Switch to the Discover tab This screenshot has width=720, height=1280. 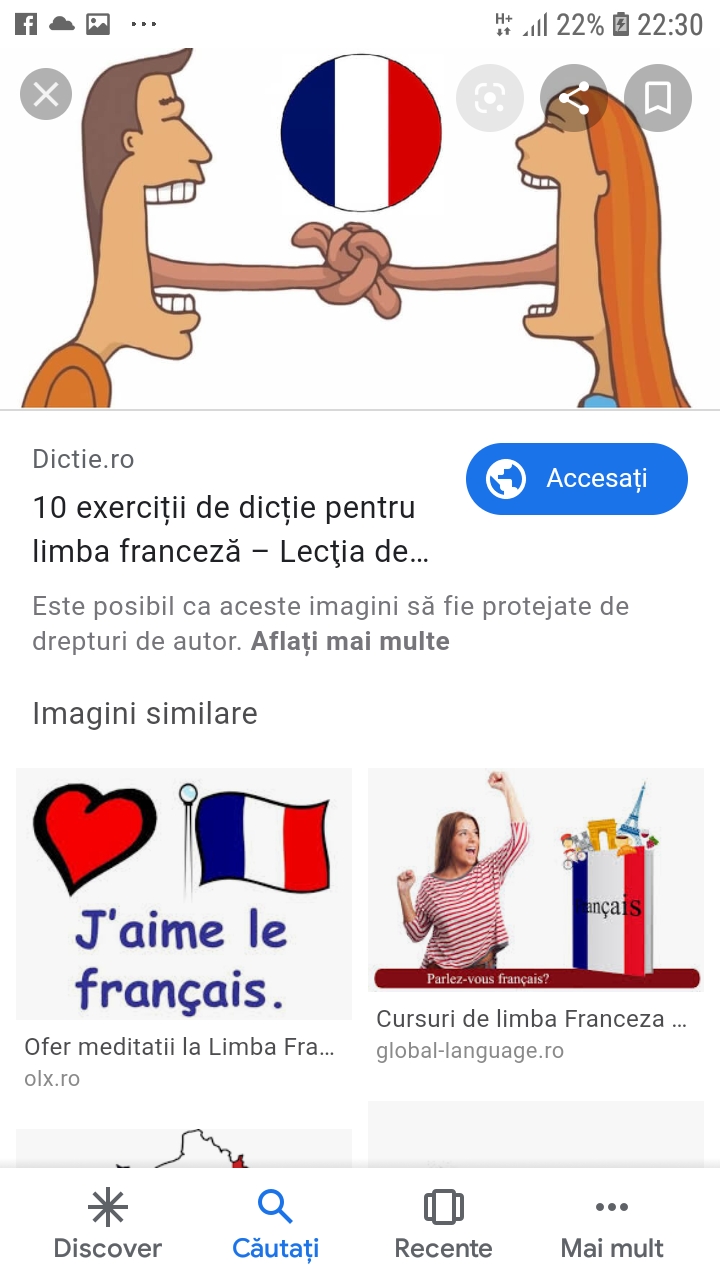(108, 1224)
